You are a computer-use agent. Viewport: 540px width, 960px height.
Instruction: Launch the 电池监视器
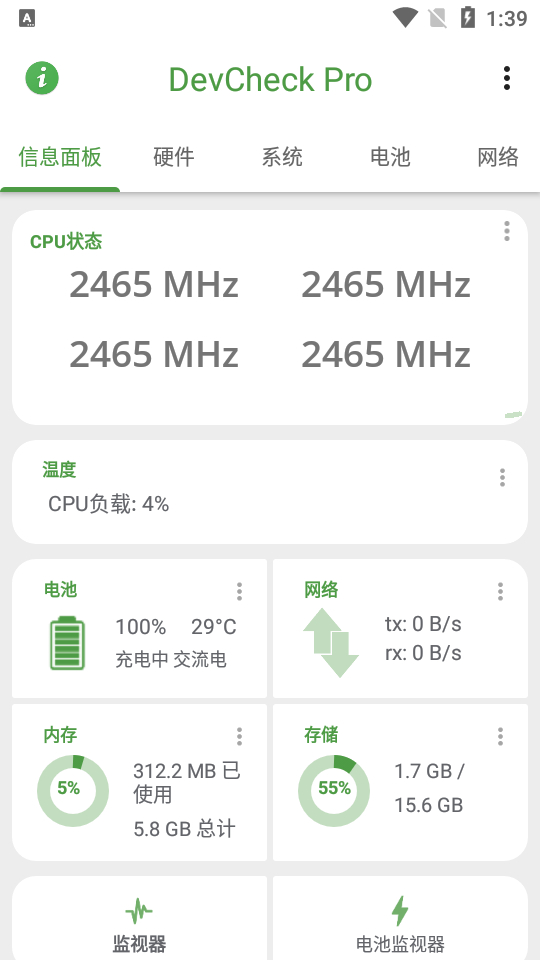tap(400, 918)
